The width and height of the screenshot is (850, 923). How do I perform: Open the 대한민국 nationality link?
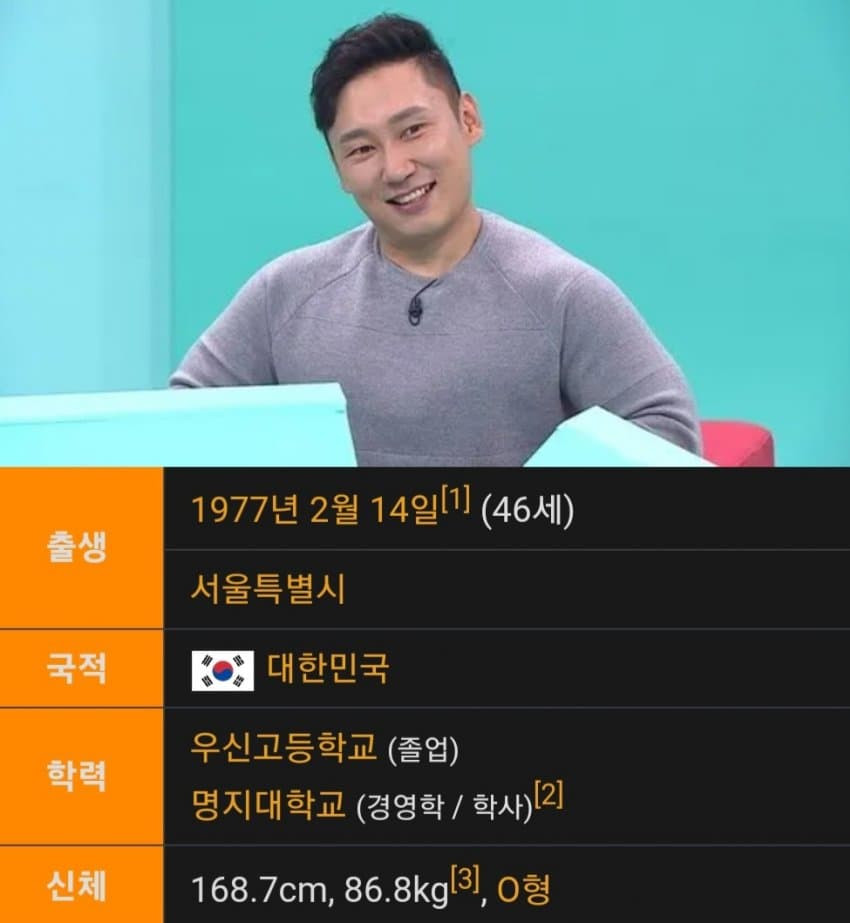[x=327, y=668]
